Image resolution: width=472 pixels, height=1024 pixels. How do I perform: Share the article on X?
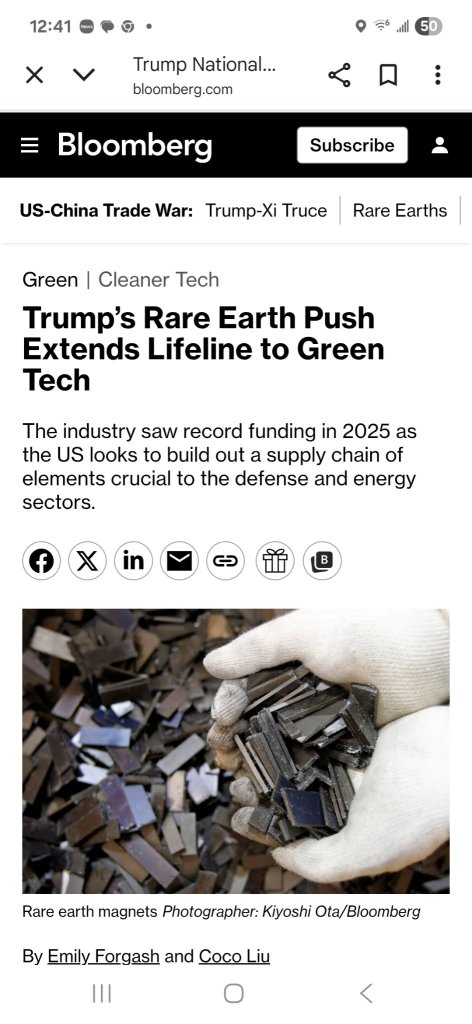pyautogui.click(x=87, y=561)
